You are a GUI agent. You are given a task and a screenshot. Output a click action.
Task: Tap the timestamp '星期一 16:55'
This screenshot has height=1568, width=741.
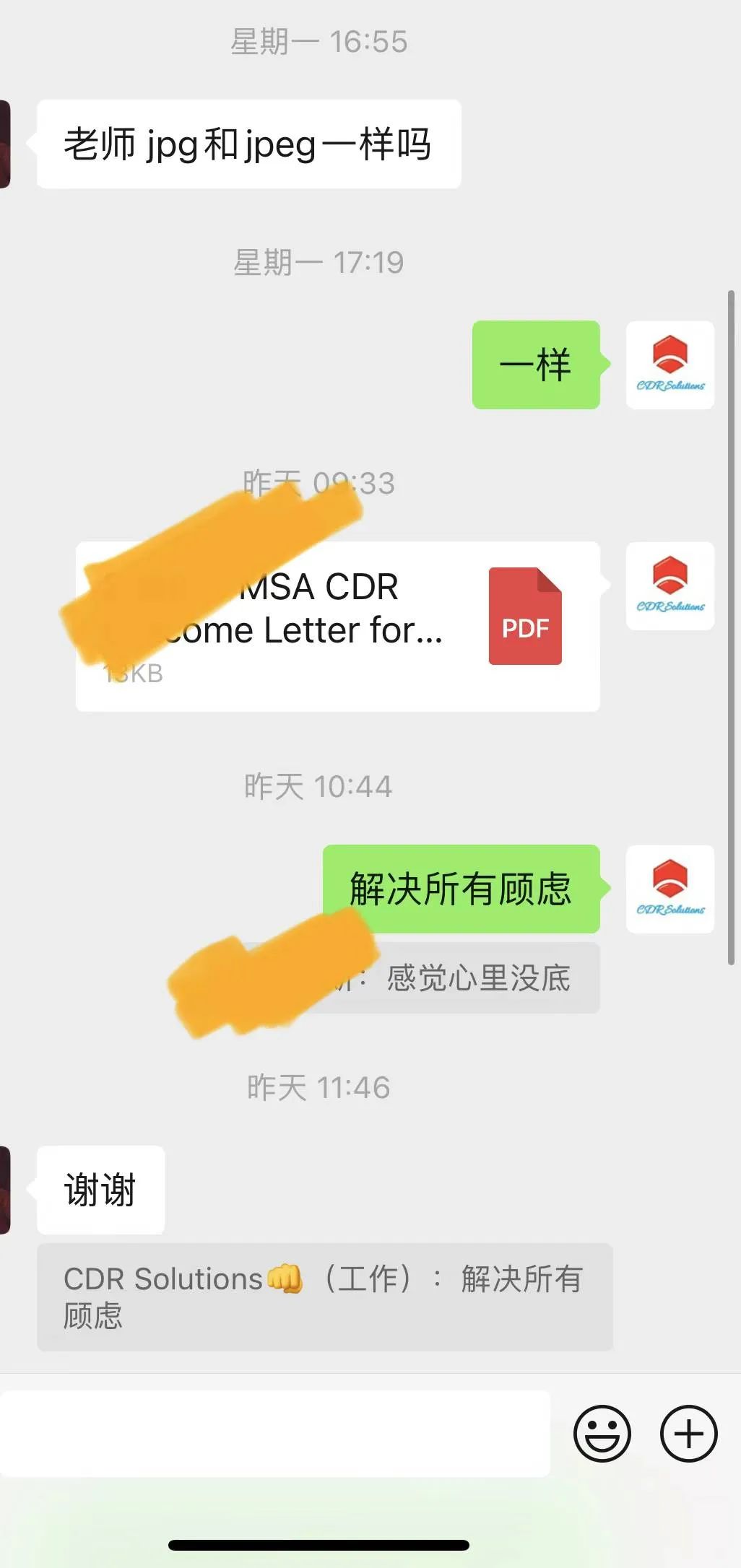pos(320,41)
